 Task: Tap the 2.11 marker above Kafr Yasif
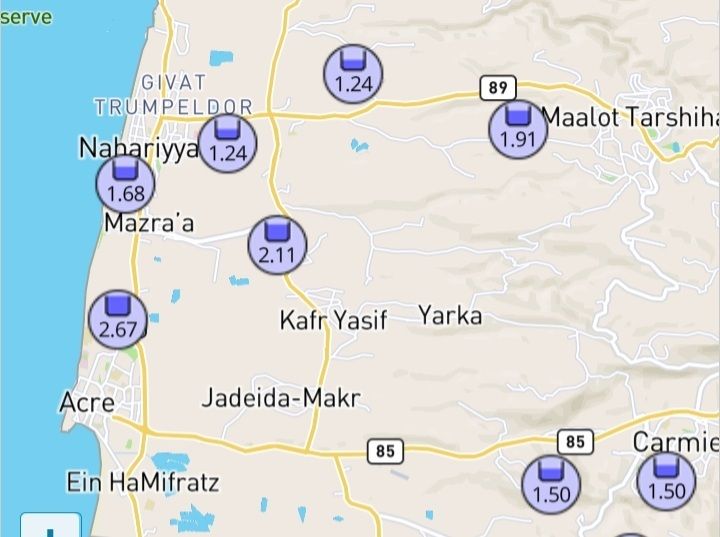pos(277,245)
